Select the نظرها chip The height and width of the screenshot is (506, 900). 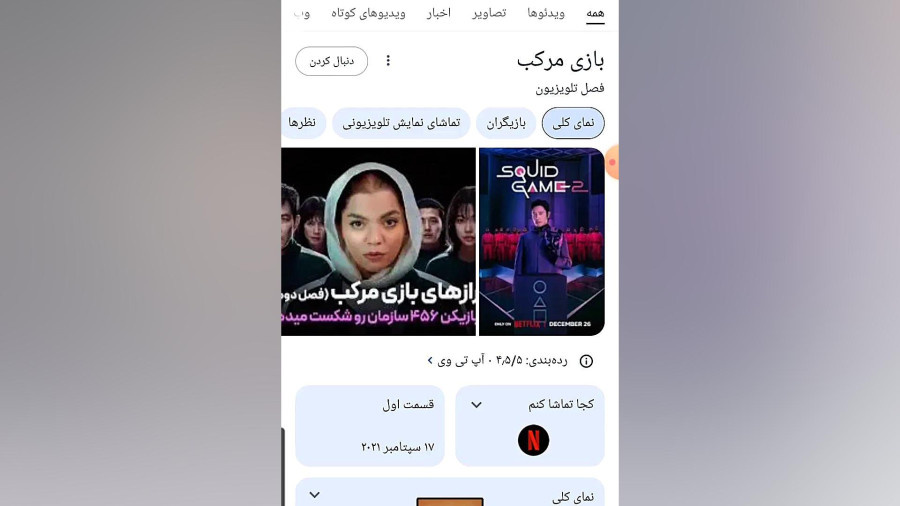(303, 123)
